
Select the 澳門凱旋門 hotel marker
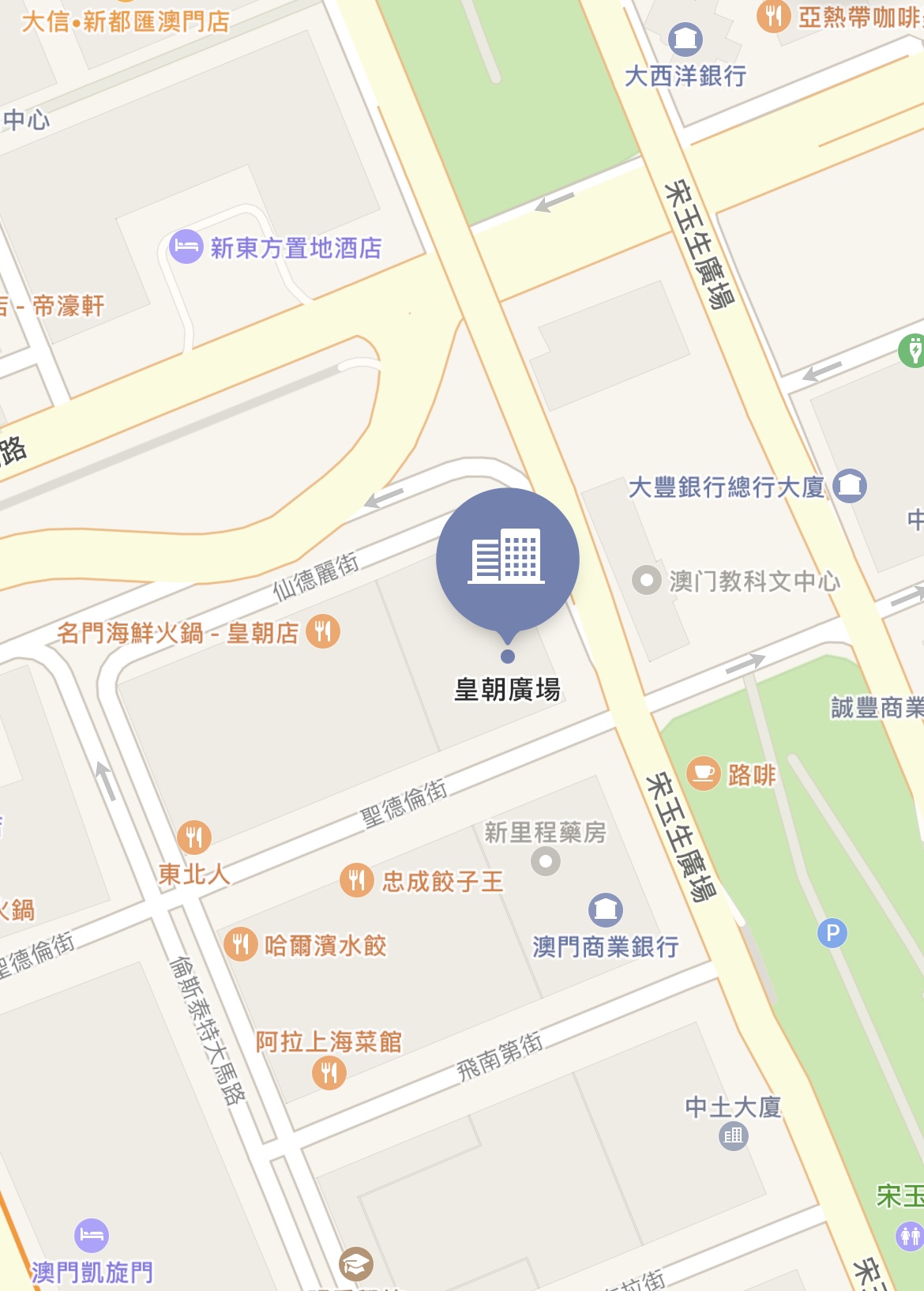92,1236
